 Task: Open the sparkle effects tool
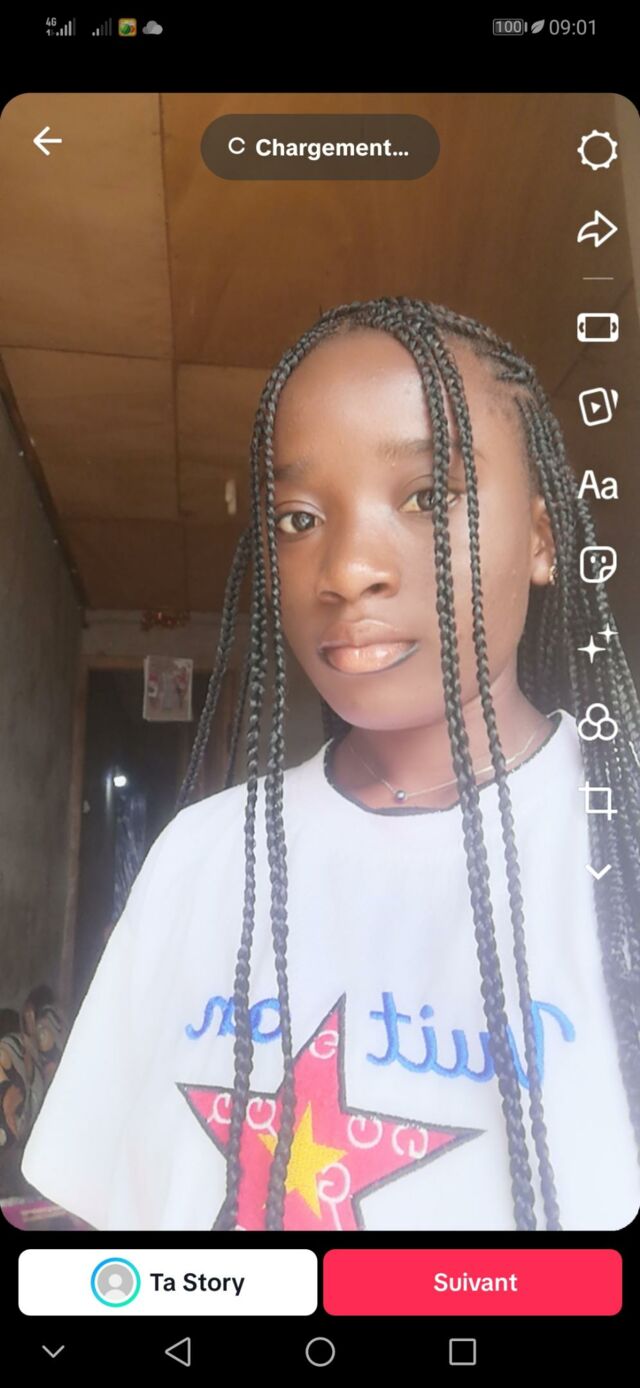pyautogui.click(x=597, y=643)
